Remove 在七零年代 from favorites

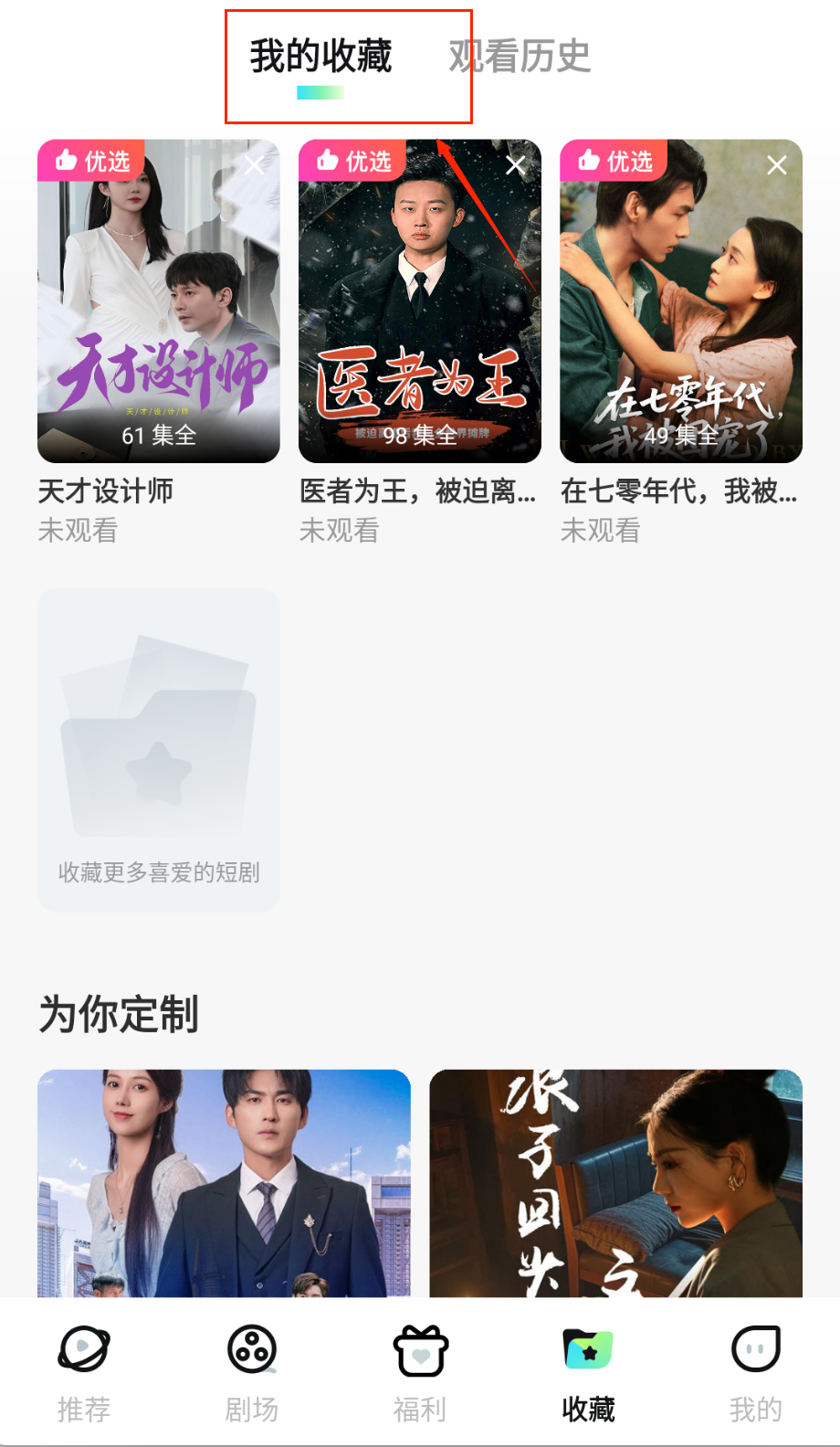[777, 165]
